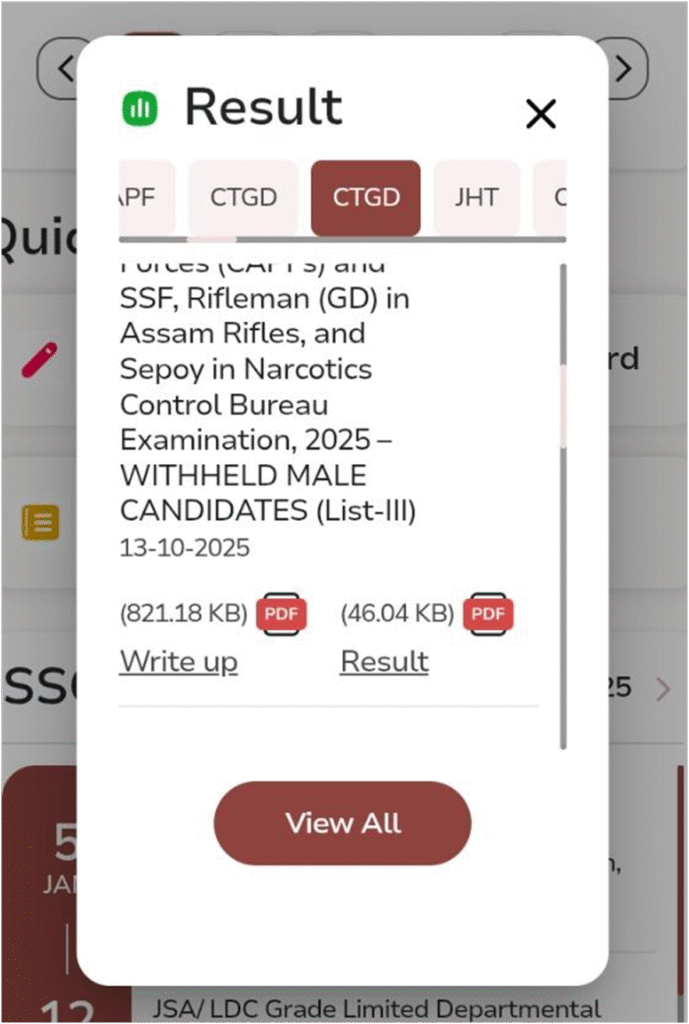Switch to the unselected CTGD tab

pyautogui.click(x=243, y=197)
